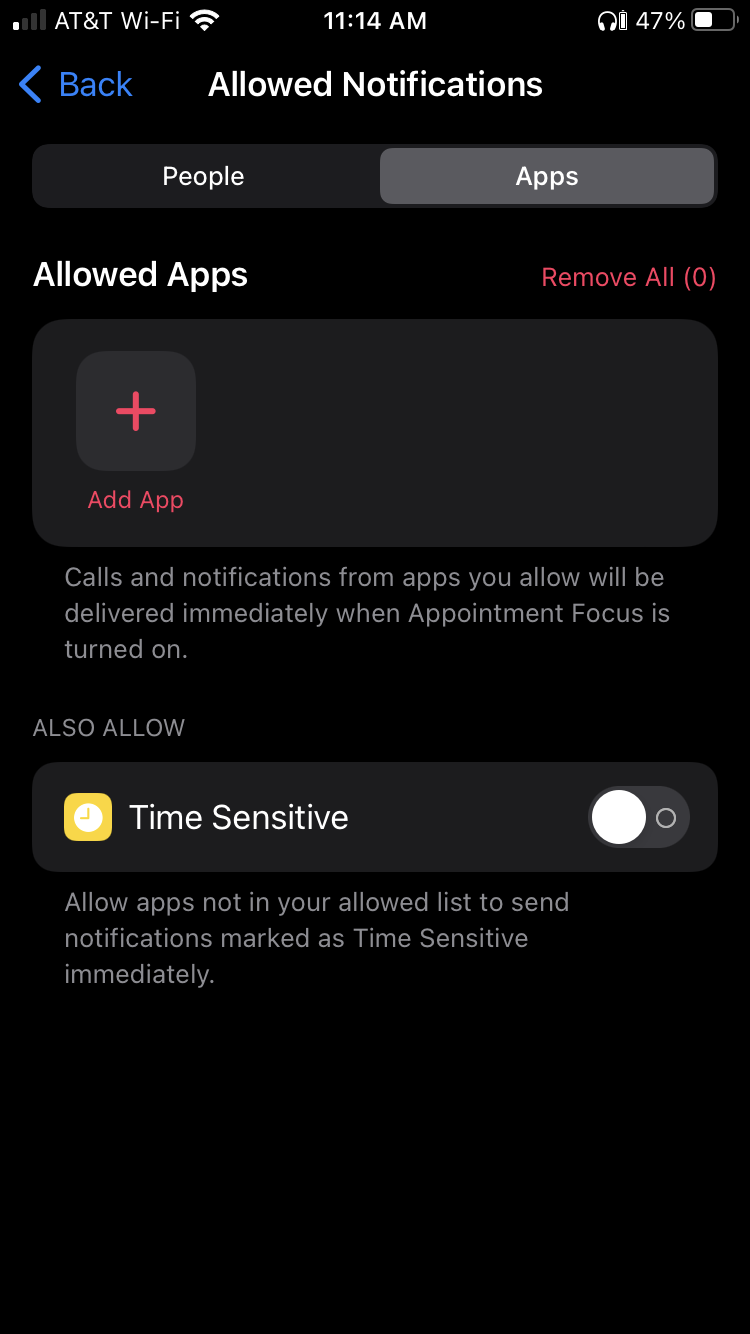Tap Remove All allowed apps
This screenshot has height=1334, width=750.
(628, 277)
